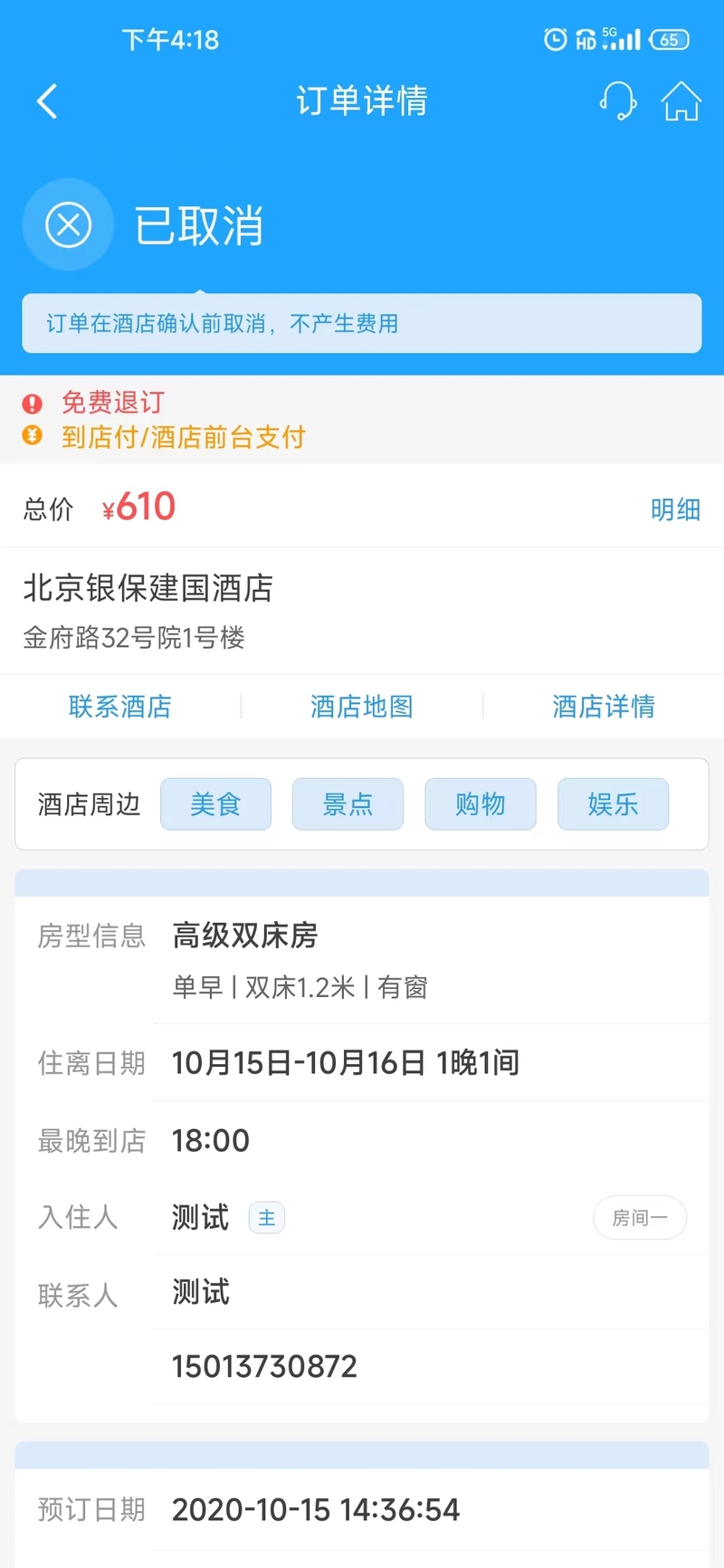
Task: Tap 联系酒店 to contact the hotel
Action: (x=120, y=707)
